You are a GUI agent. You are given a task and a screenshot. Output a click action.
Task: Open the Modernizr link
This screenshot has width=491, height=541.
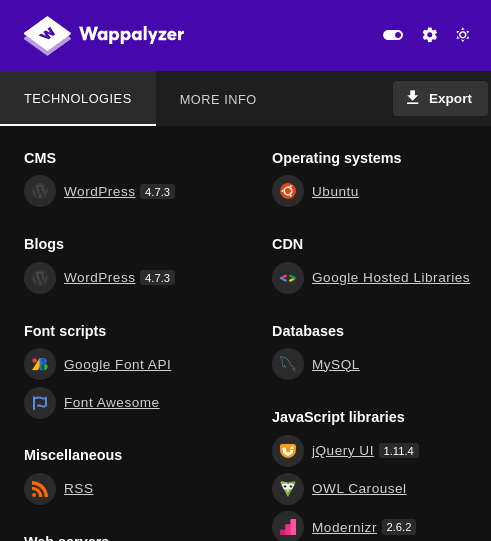(344, 528)
